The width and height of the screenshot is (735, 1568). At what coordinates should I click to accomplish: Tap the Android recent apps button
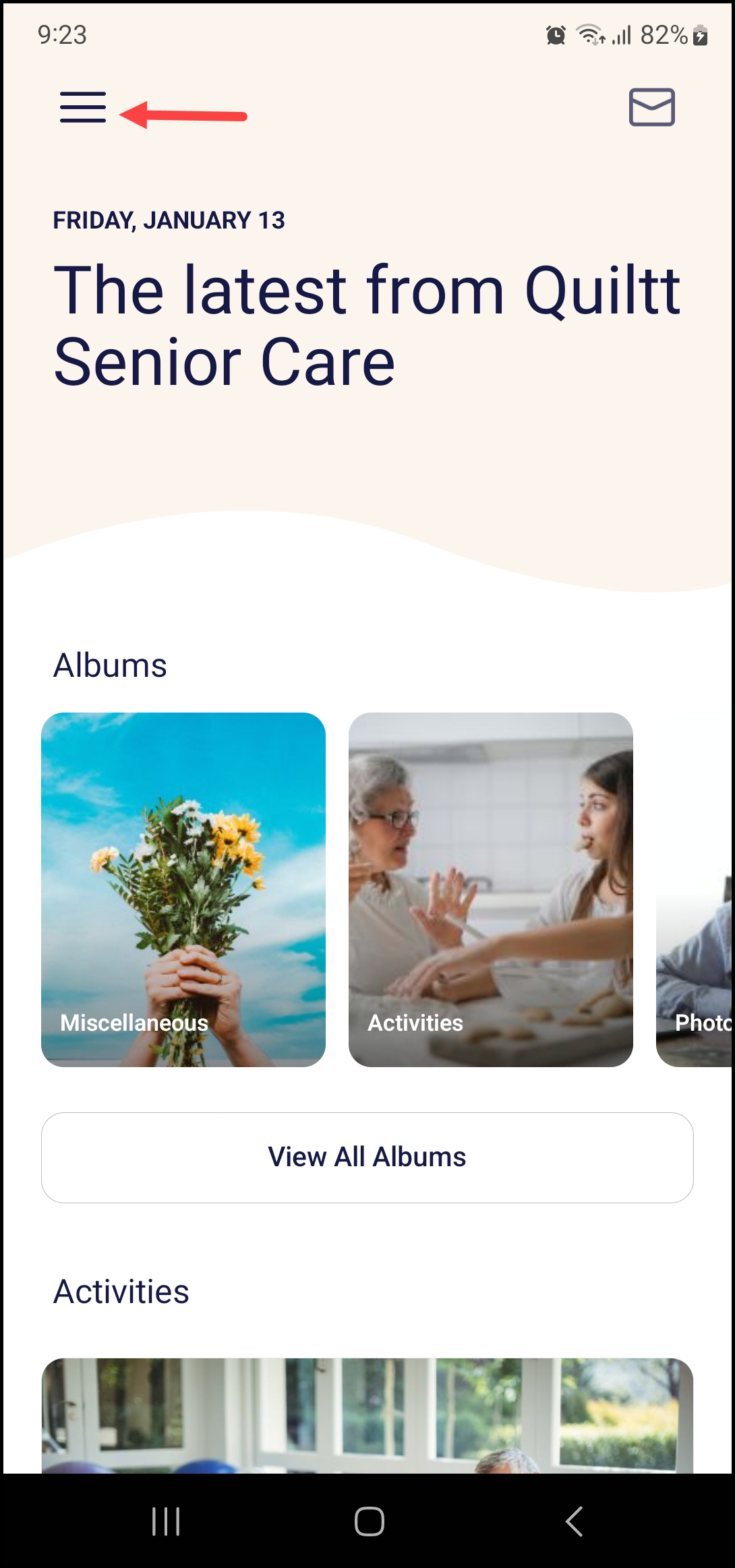click(x=165, y=1521)
